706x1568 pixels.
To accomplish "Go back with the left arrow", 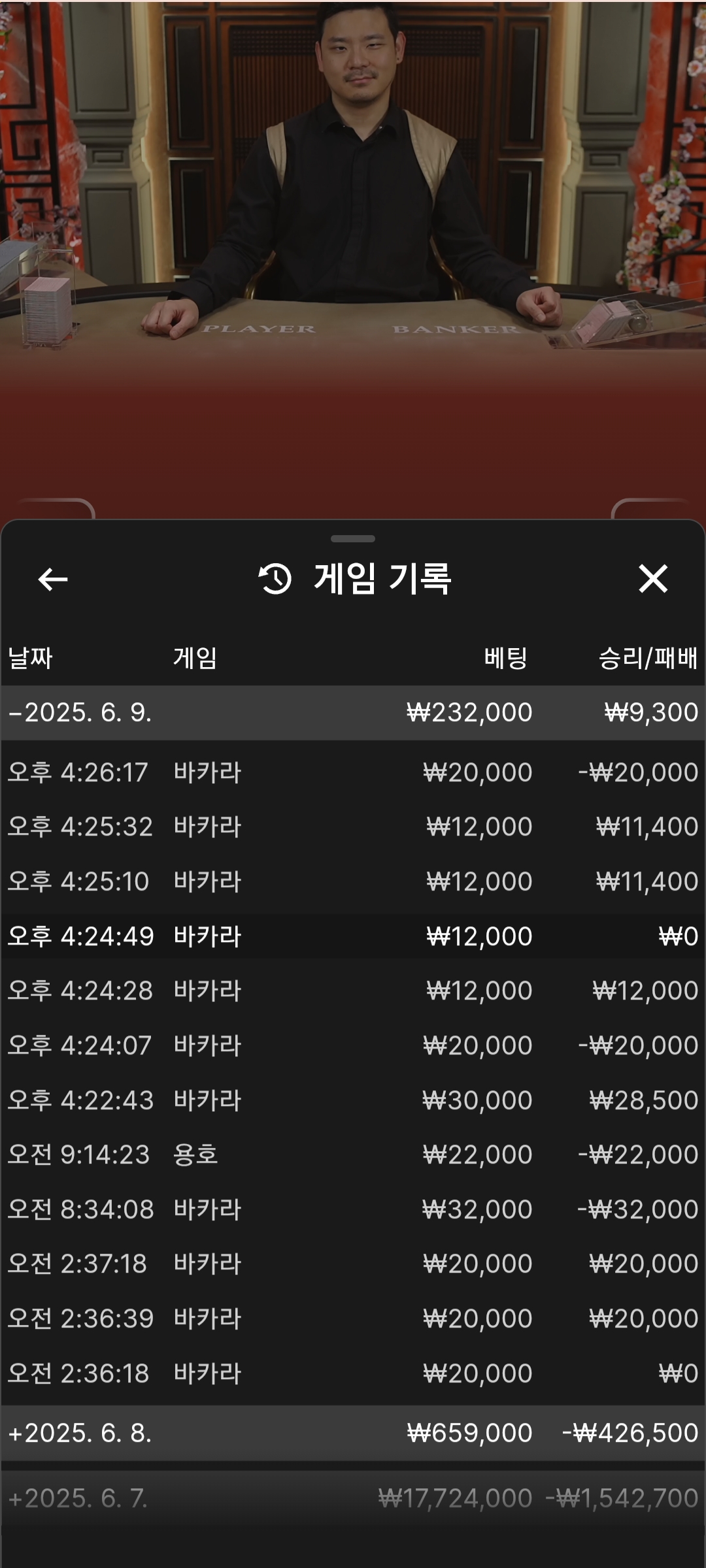I will click(53, 579).
